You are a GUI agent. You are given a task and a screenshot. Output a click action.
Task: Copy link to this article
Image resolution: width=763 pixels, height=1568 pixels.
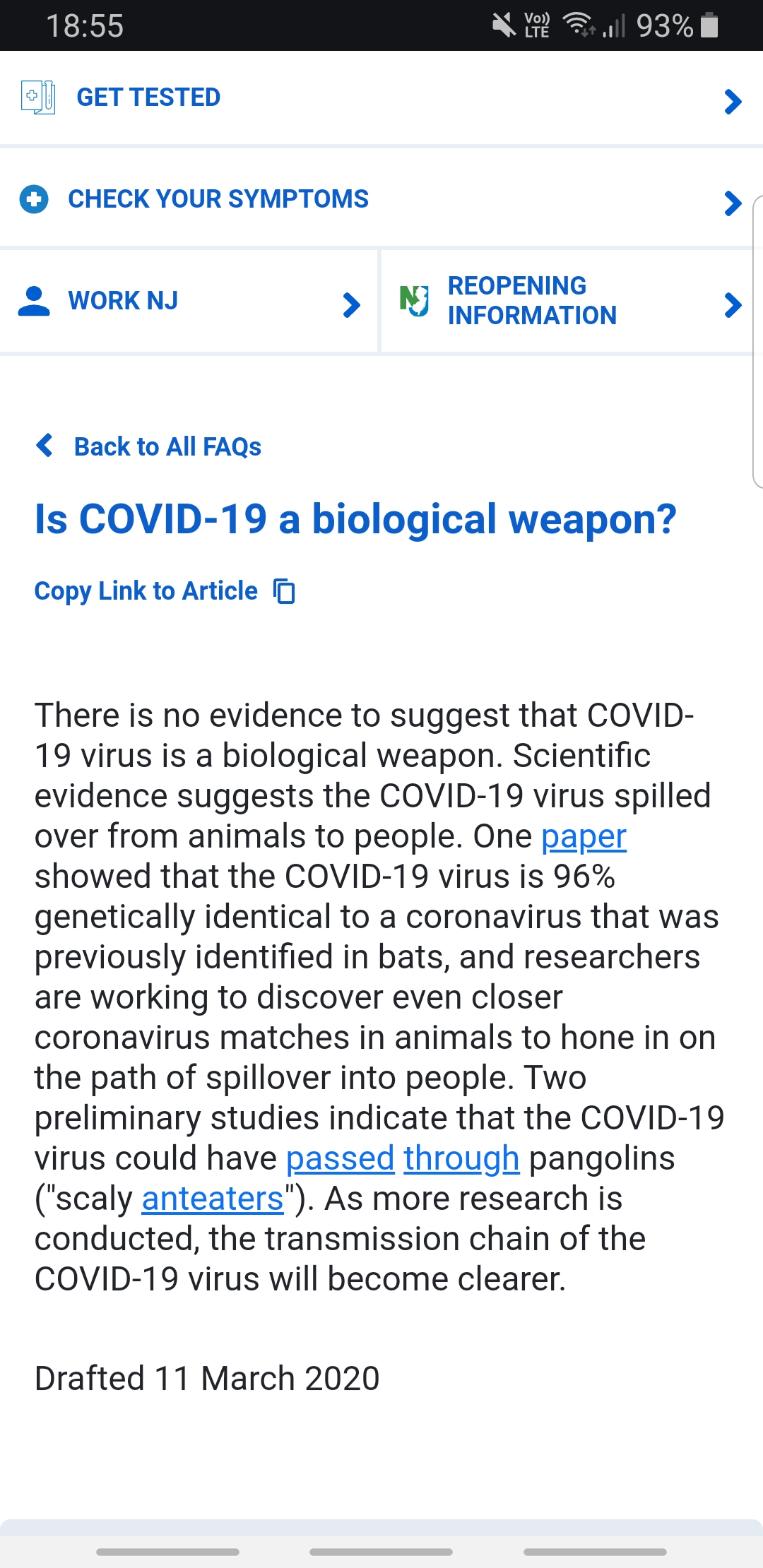[x=164, y=591]
